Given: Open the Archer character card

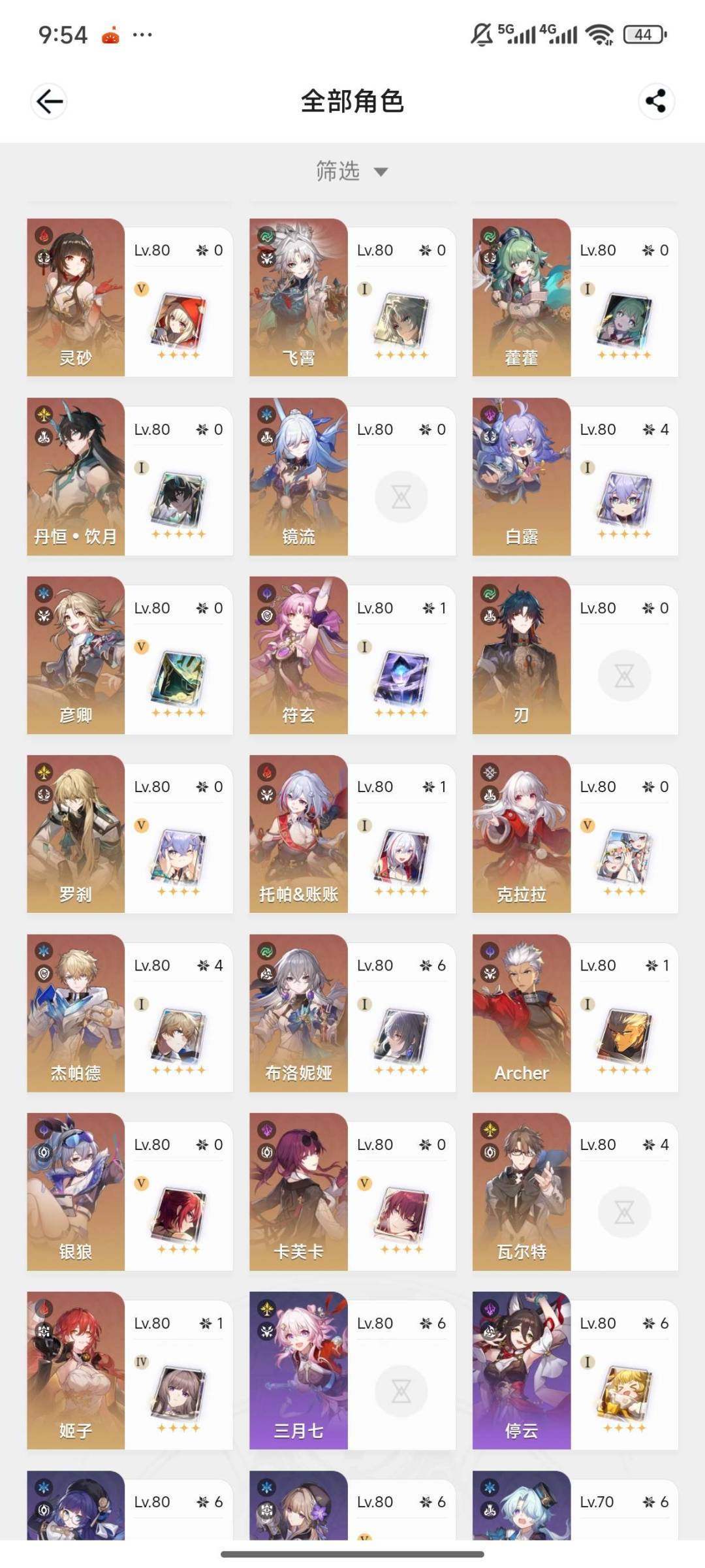Looking at the screenshot, I should pyautogui.click(x=575, y=1013).
